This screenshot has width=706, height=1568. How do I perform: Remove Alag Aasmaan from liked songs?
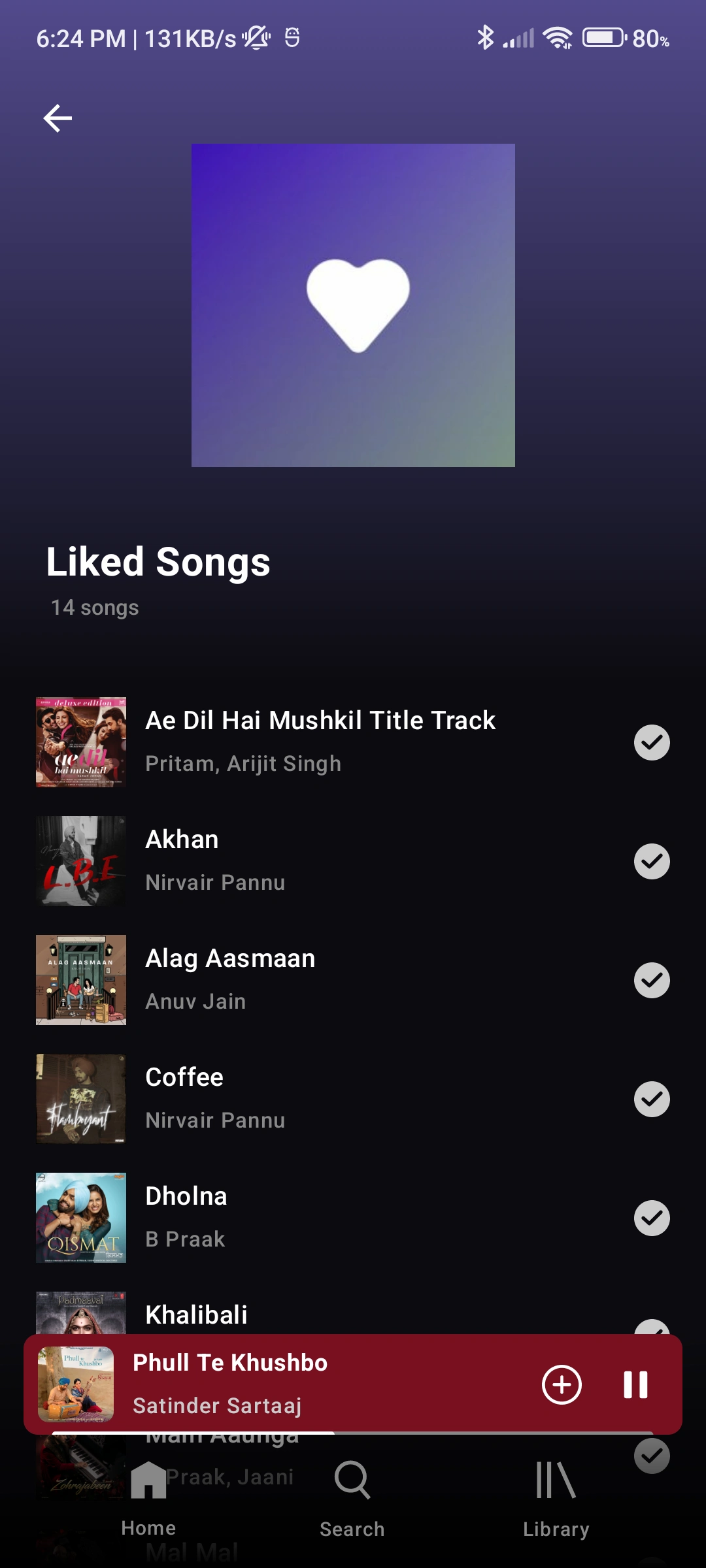pos(652,980)
